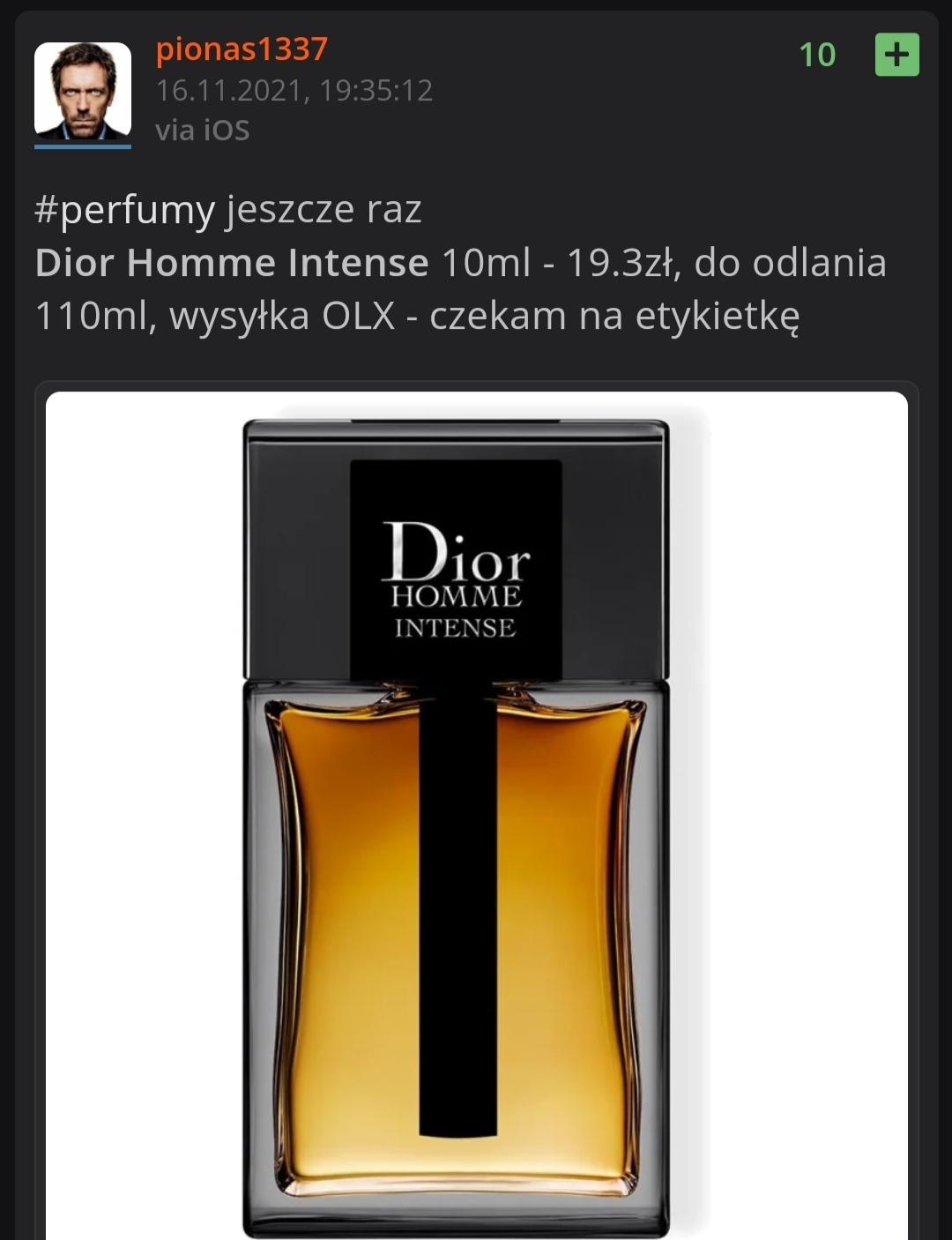The height and width of the screenshot is (1240, 952).
Task: Tap pionas1337's avatar picture
Action: click(83, 92)
